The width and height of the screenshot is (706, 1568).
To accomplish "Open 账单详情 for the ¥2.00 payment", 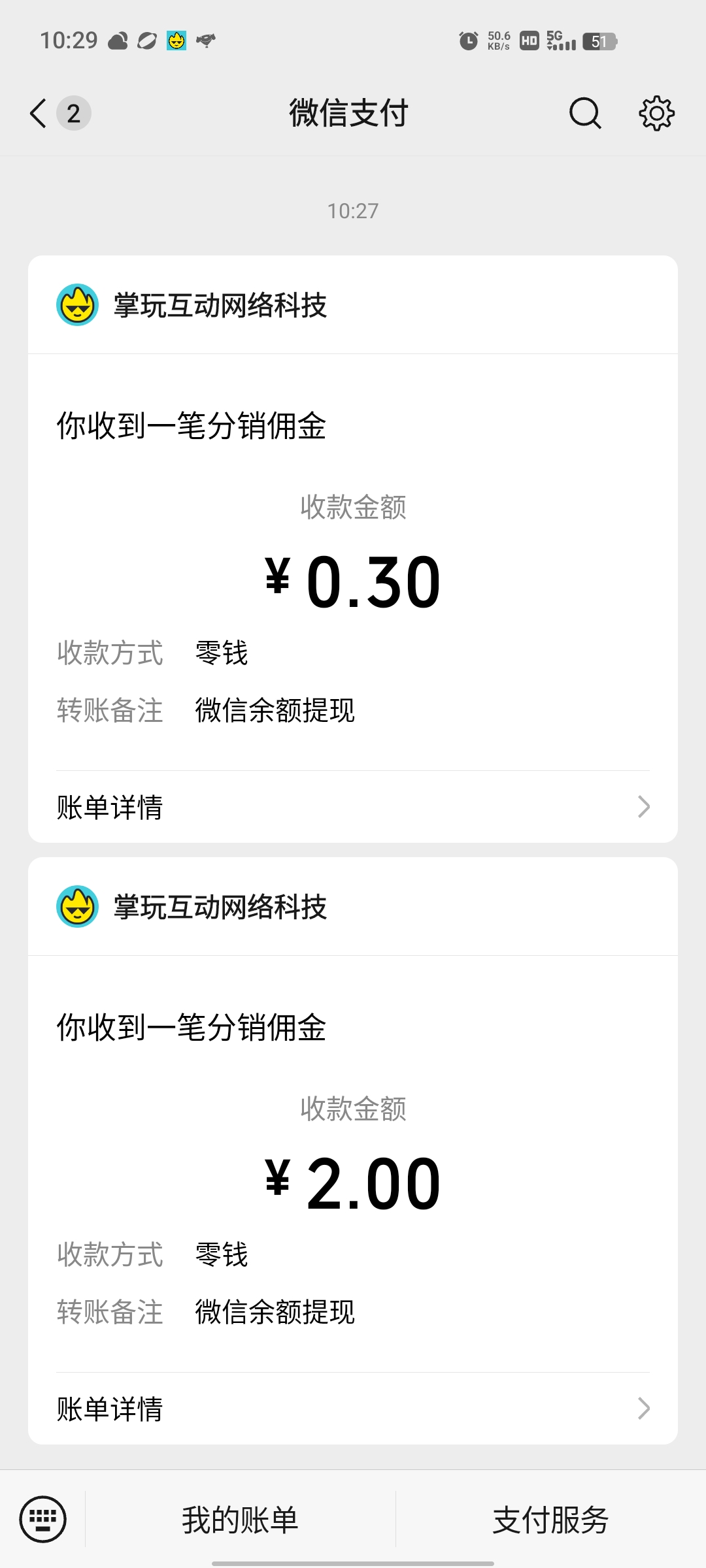I will pos(353,1409).
